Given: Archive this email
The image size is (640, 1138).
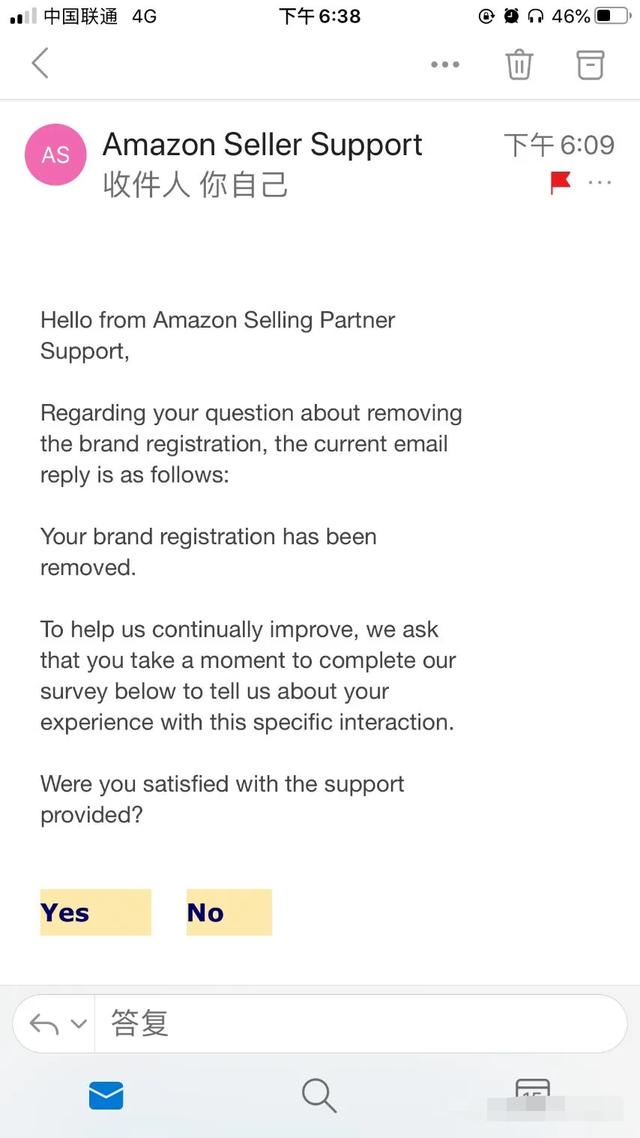Looking at the screenshot, I should 590,64.
